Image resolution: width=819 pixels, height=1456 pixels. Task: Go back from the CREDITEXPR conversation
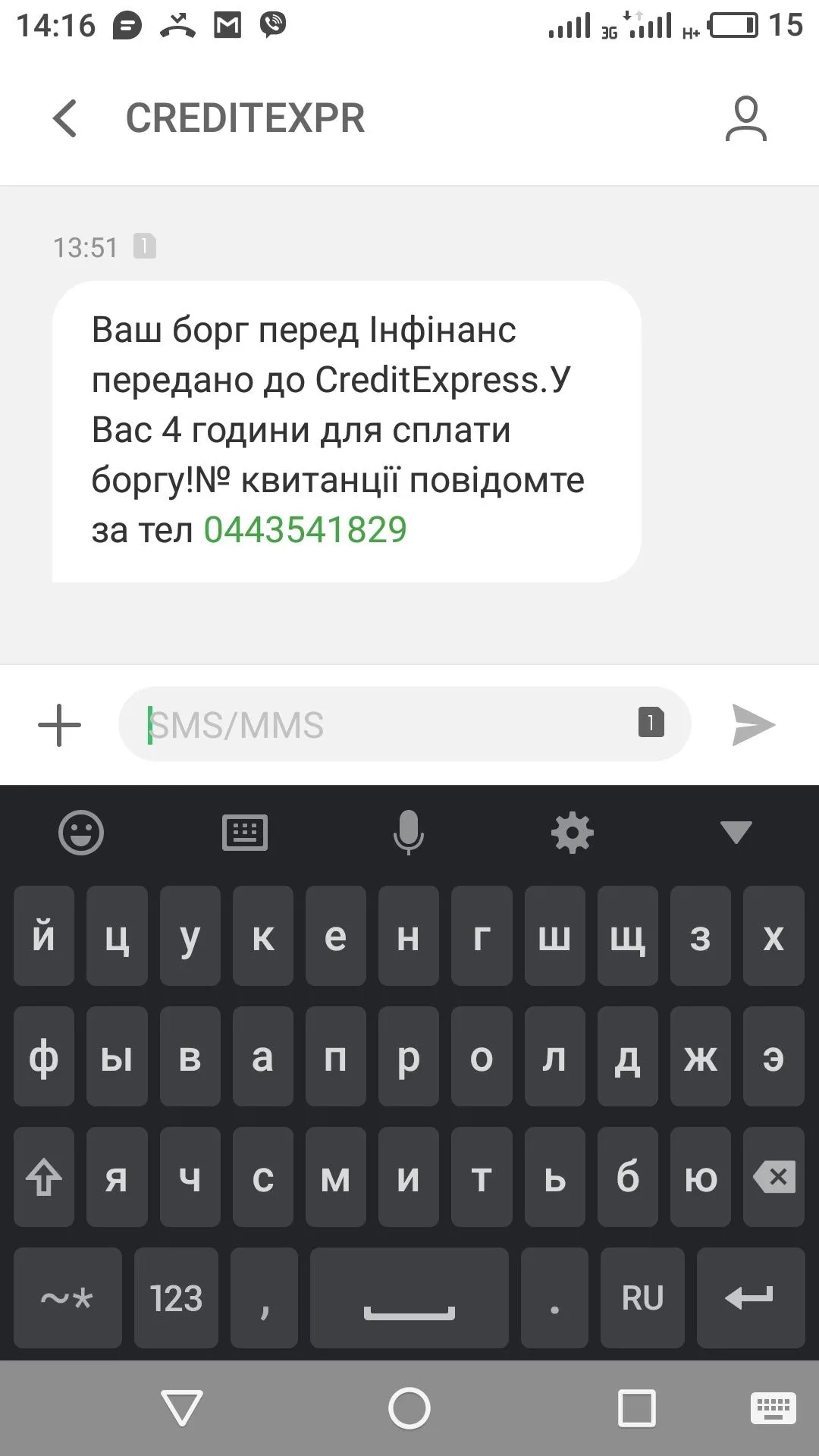click(65, 118)
